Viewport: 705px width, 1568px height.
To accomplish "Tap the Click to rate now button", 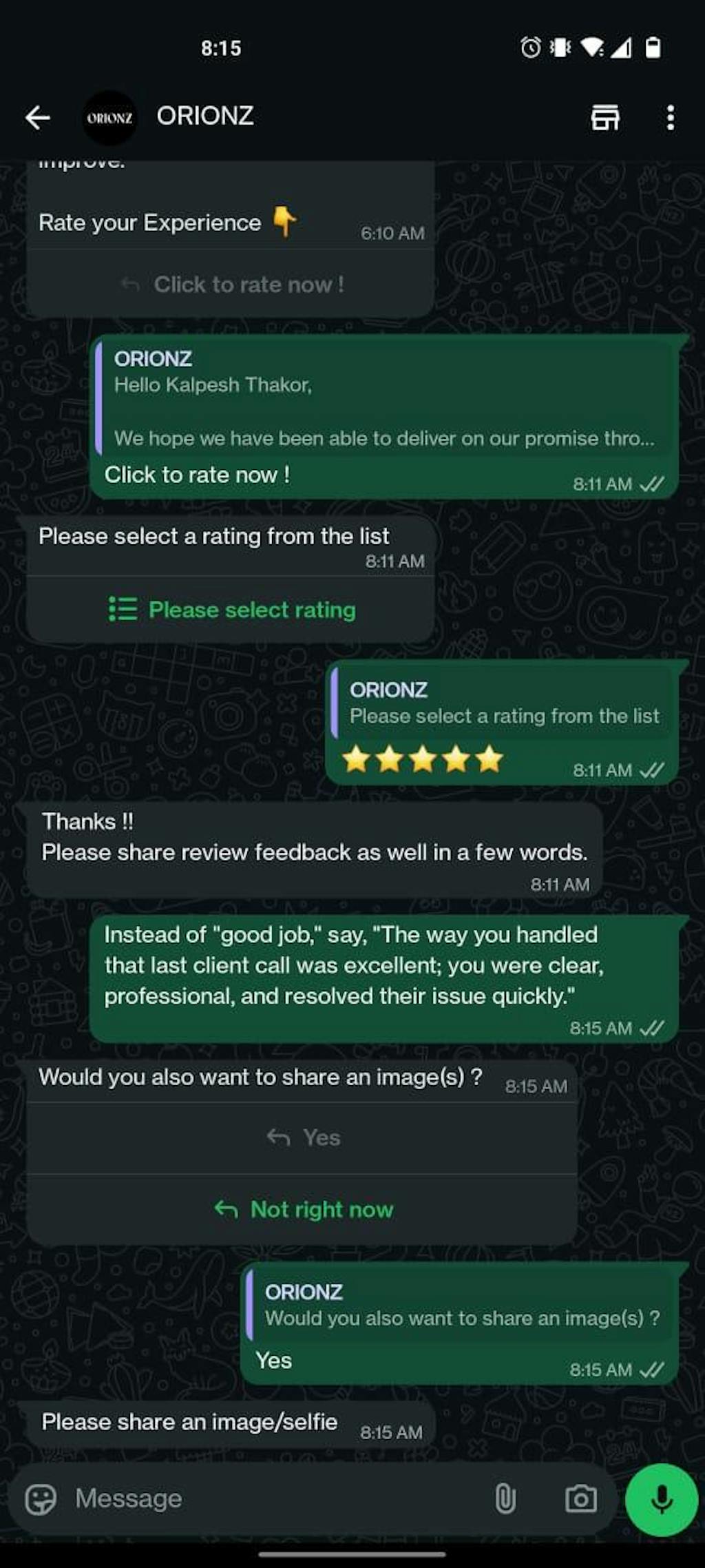I will (232, 285).
